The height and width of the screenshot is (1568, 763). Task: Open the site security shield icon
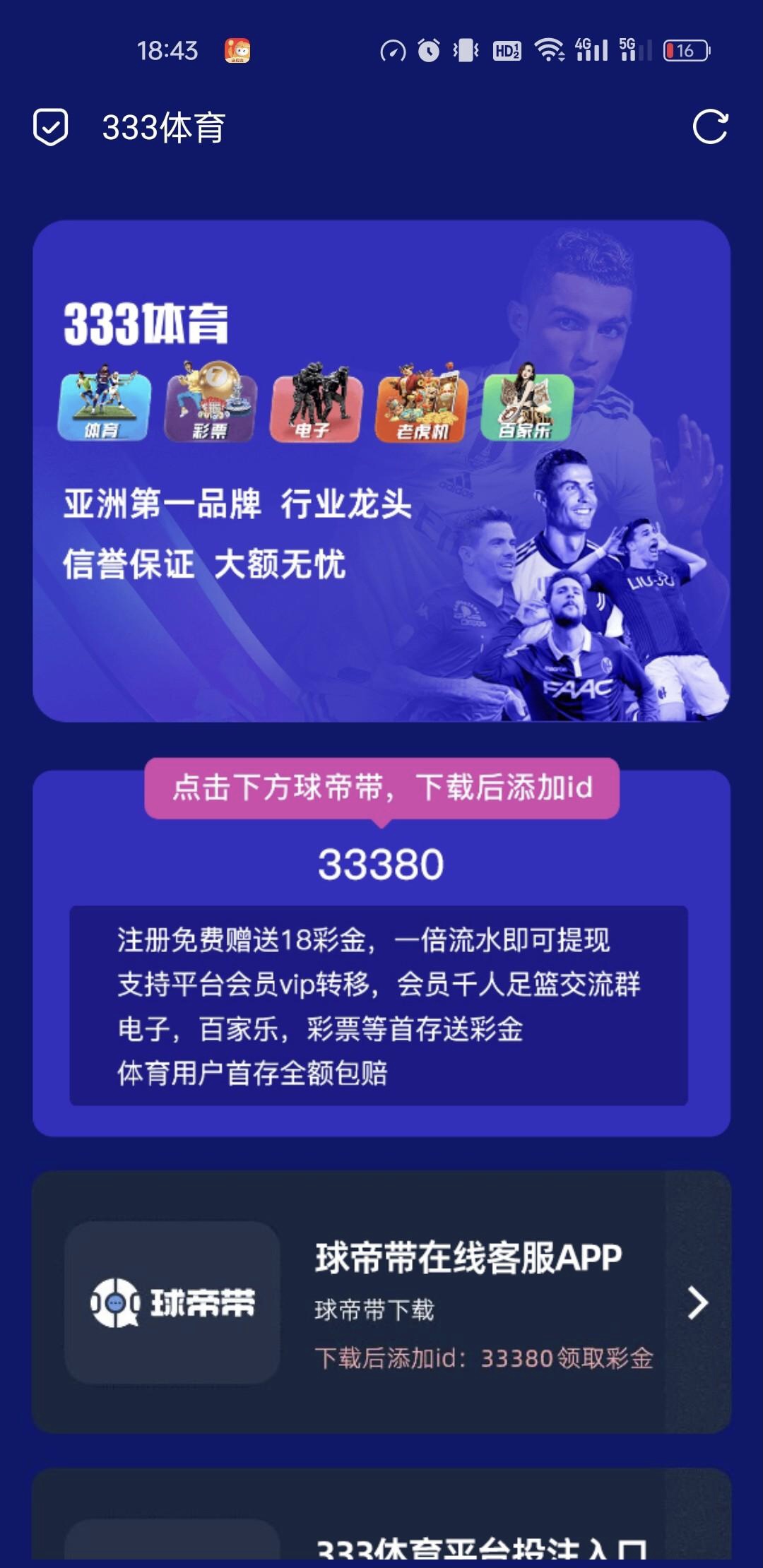click(x=51, y=128)
